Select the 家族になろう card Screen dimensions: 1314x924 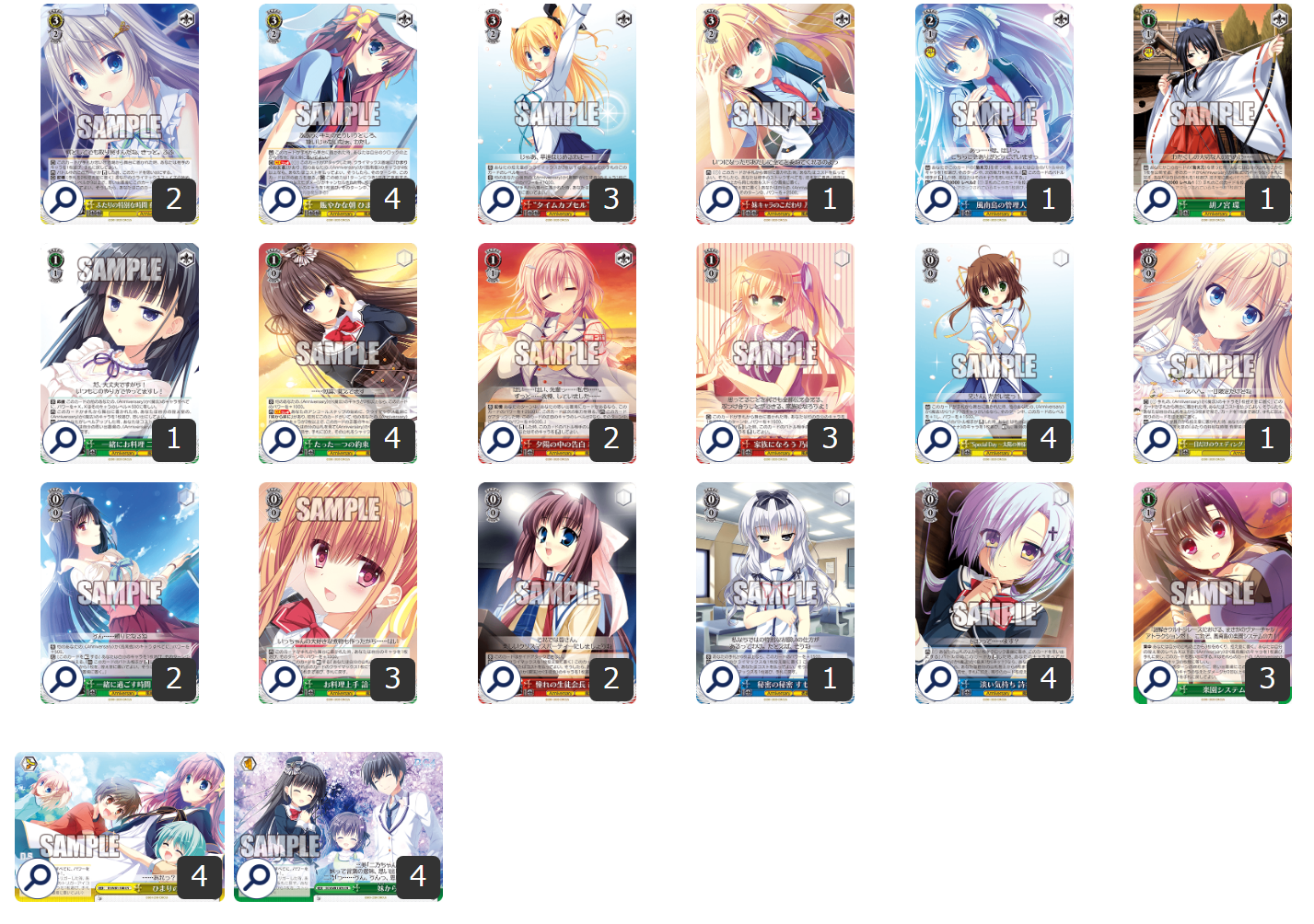tap(774, 341)
